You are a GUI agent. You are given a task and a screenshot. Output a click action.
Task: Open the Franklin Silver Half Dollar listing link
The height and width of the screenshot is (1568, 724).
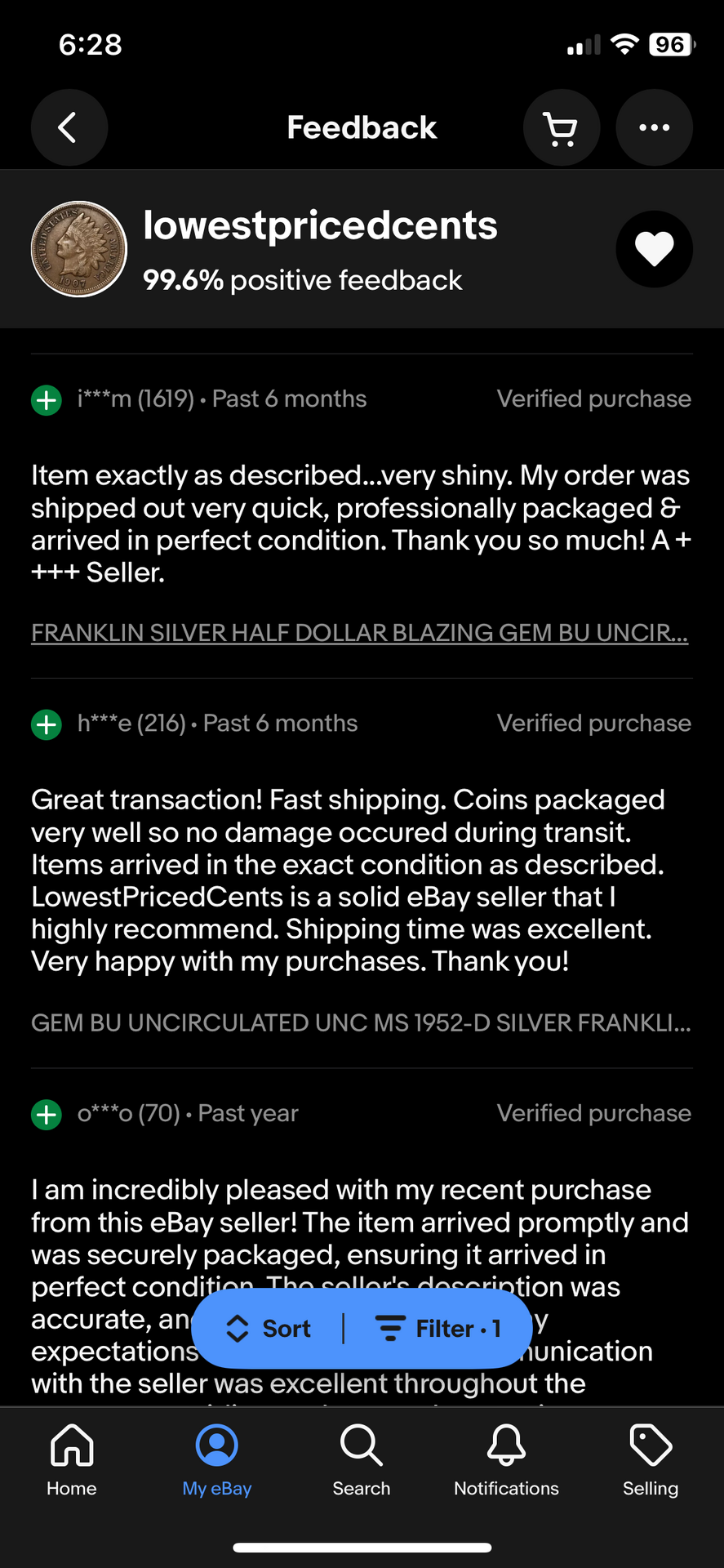(359, 633)
